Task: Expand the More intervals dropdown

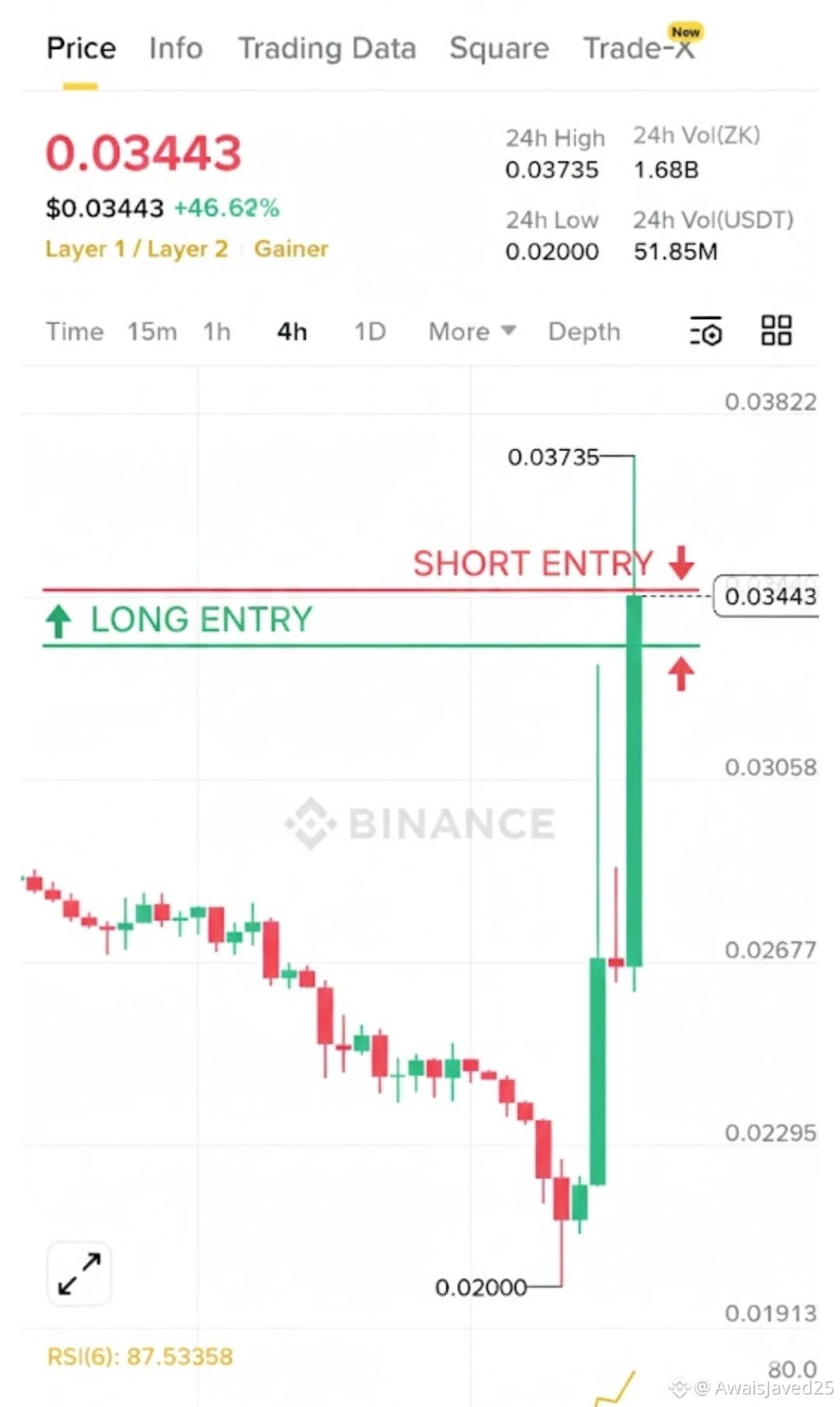Action: (471, 331)
